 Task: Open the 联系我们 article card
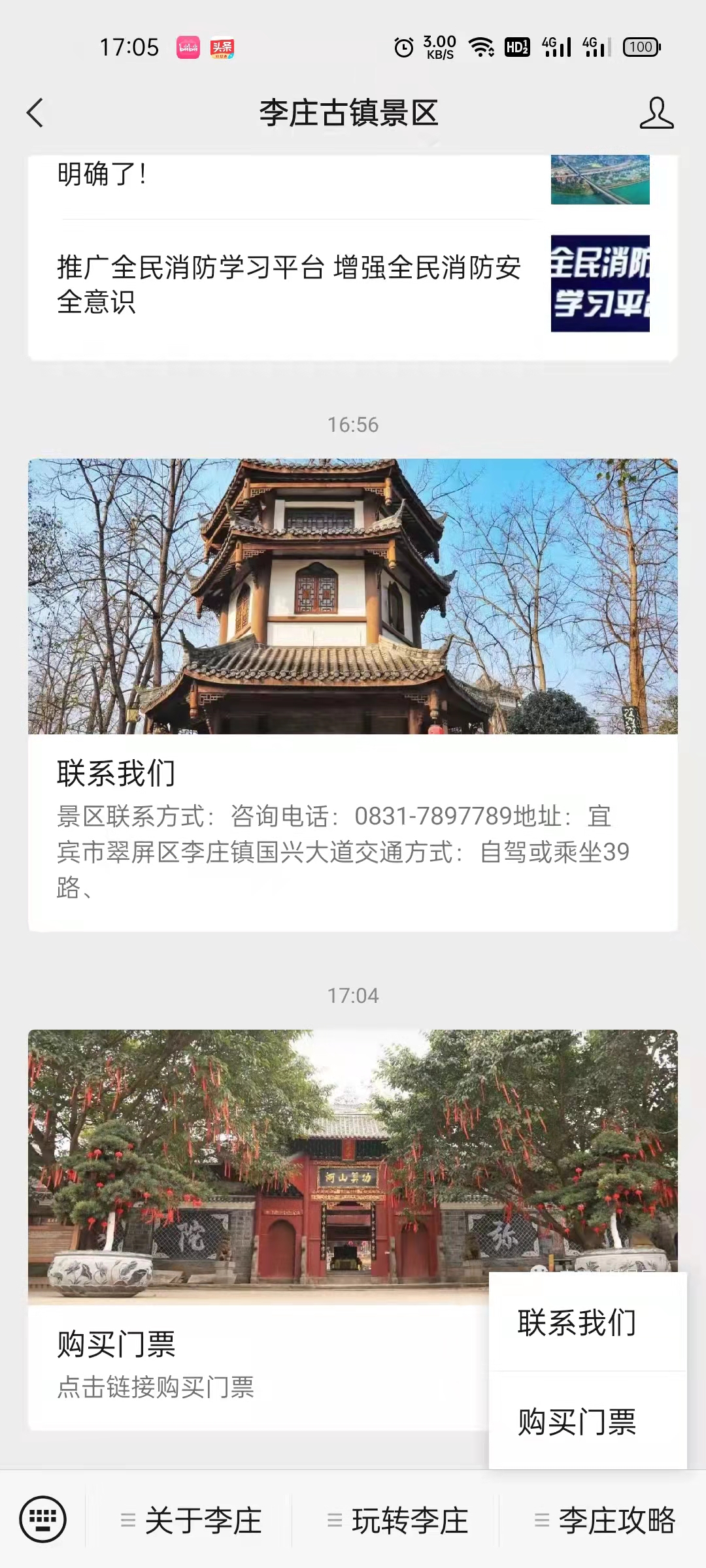(353, 694)
